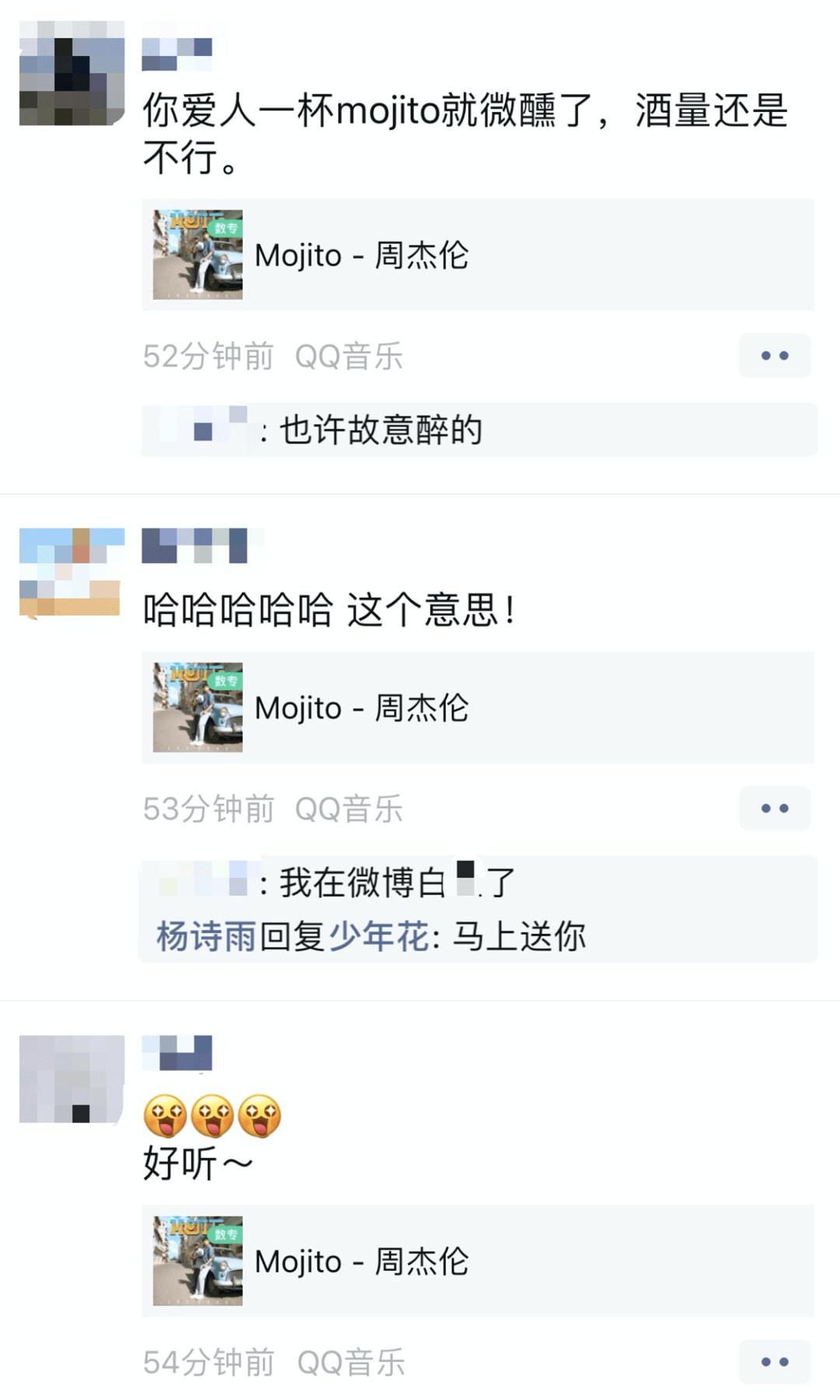
Task: Open the two-dot menu of the 52分钟前 post
Action: tap(774, 356)
